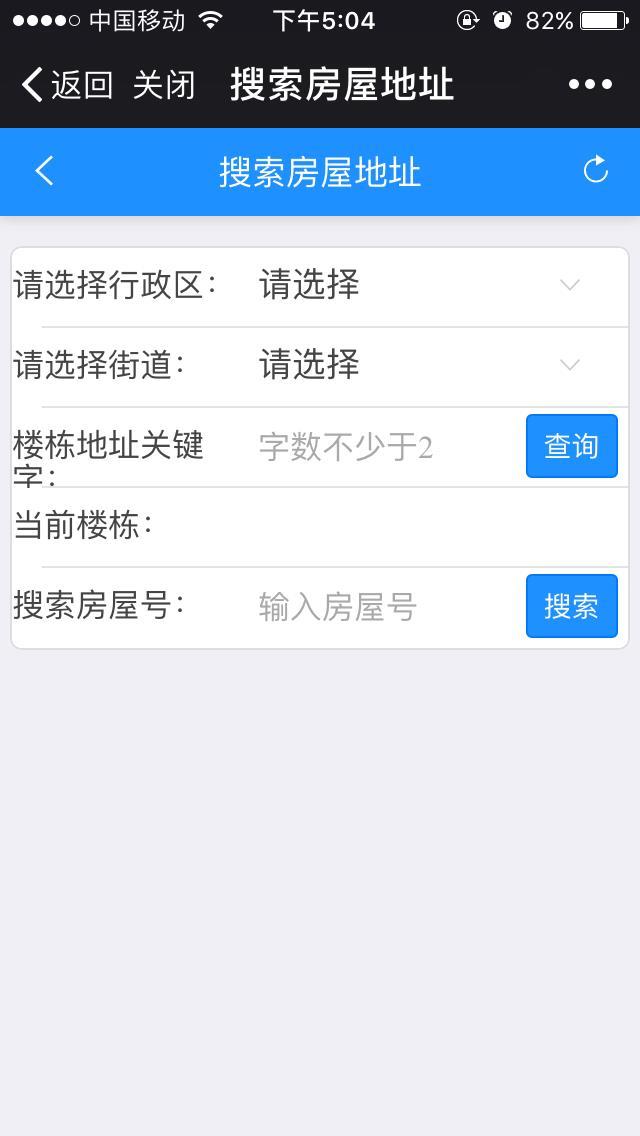Viewport: 640px width, 1136px height.
Task: Refresh the page with the reload icon
Action: (596, 170)
